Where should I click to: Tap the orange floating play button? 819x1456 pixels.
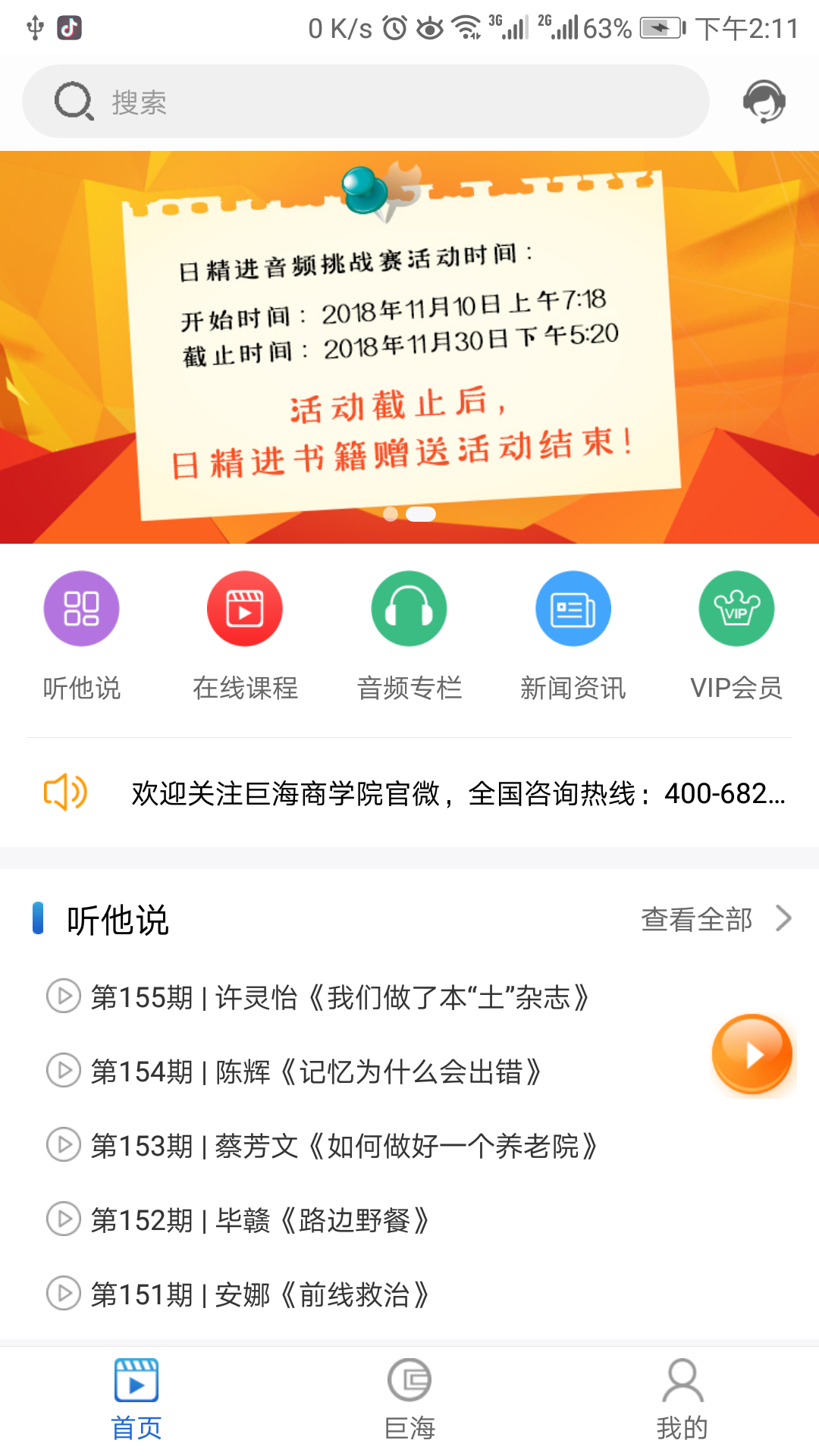click(x=752, y=1054)
